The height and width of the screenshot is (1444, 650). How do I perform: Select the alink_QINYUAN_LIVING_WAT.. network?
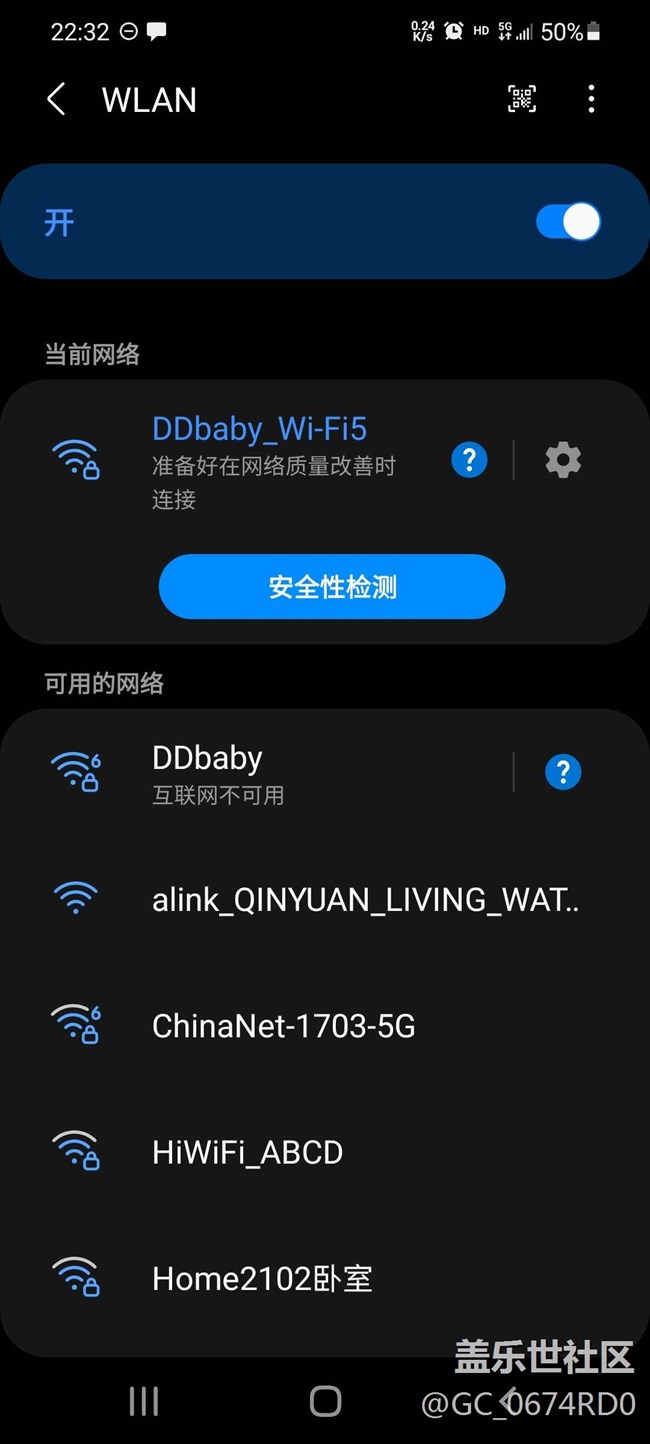coord(325,899)
